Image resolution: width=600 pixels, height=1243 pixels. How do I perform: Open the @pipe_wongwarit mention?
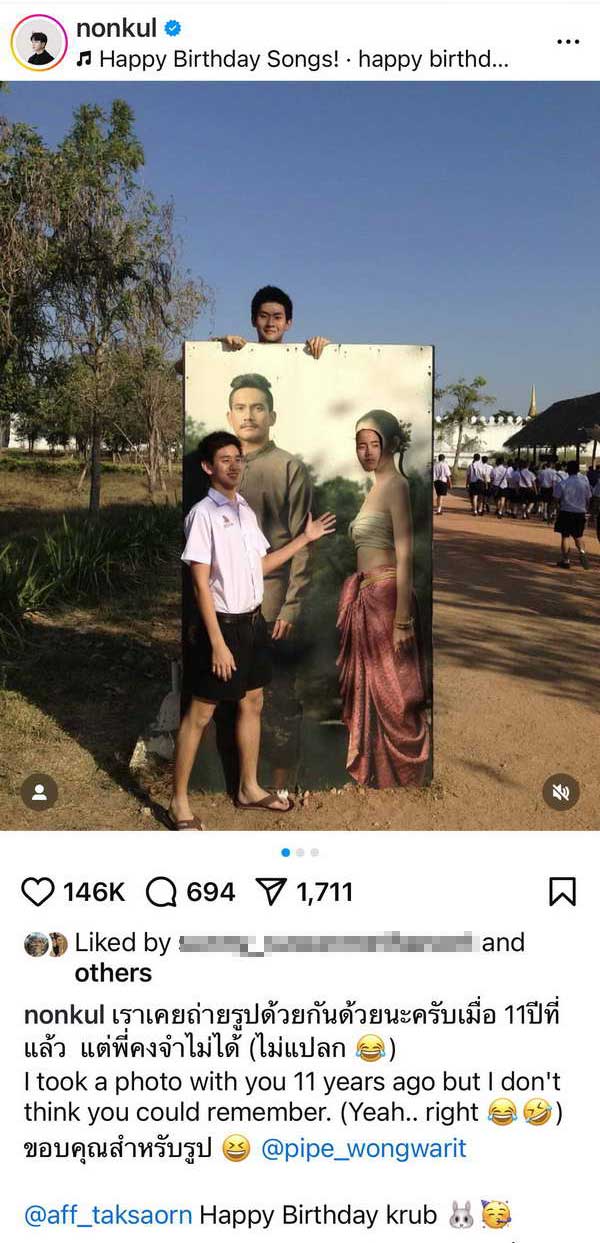(364, 1149)
